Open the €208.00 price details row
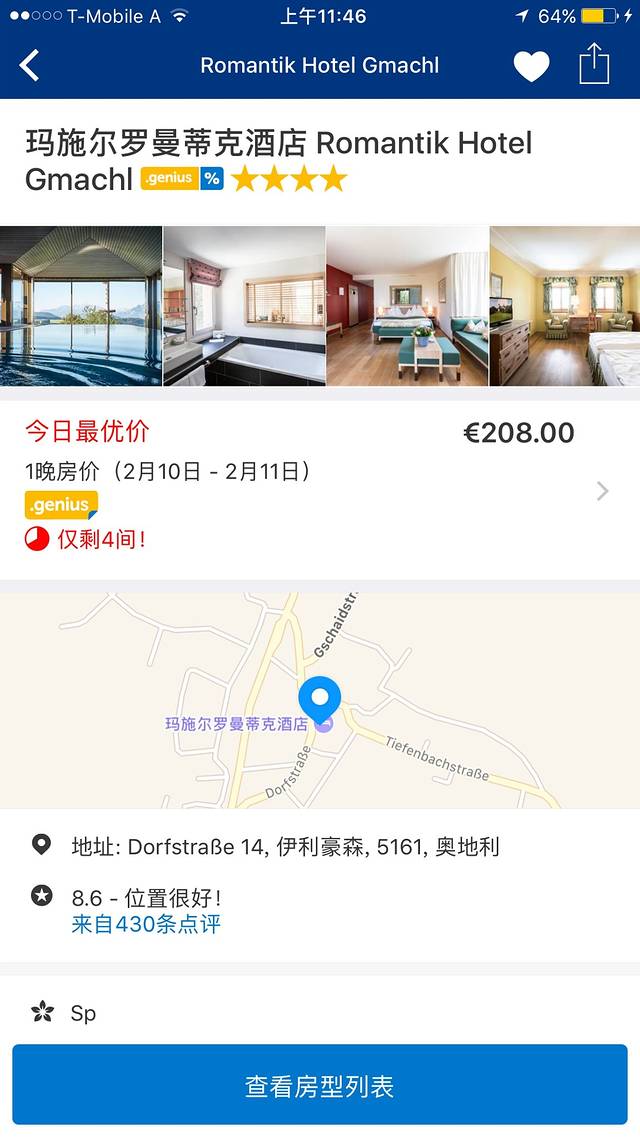This screenshot has height=1137, width=640. click(320, 489)
